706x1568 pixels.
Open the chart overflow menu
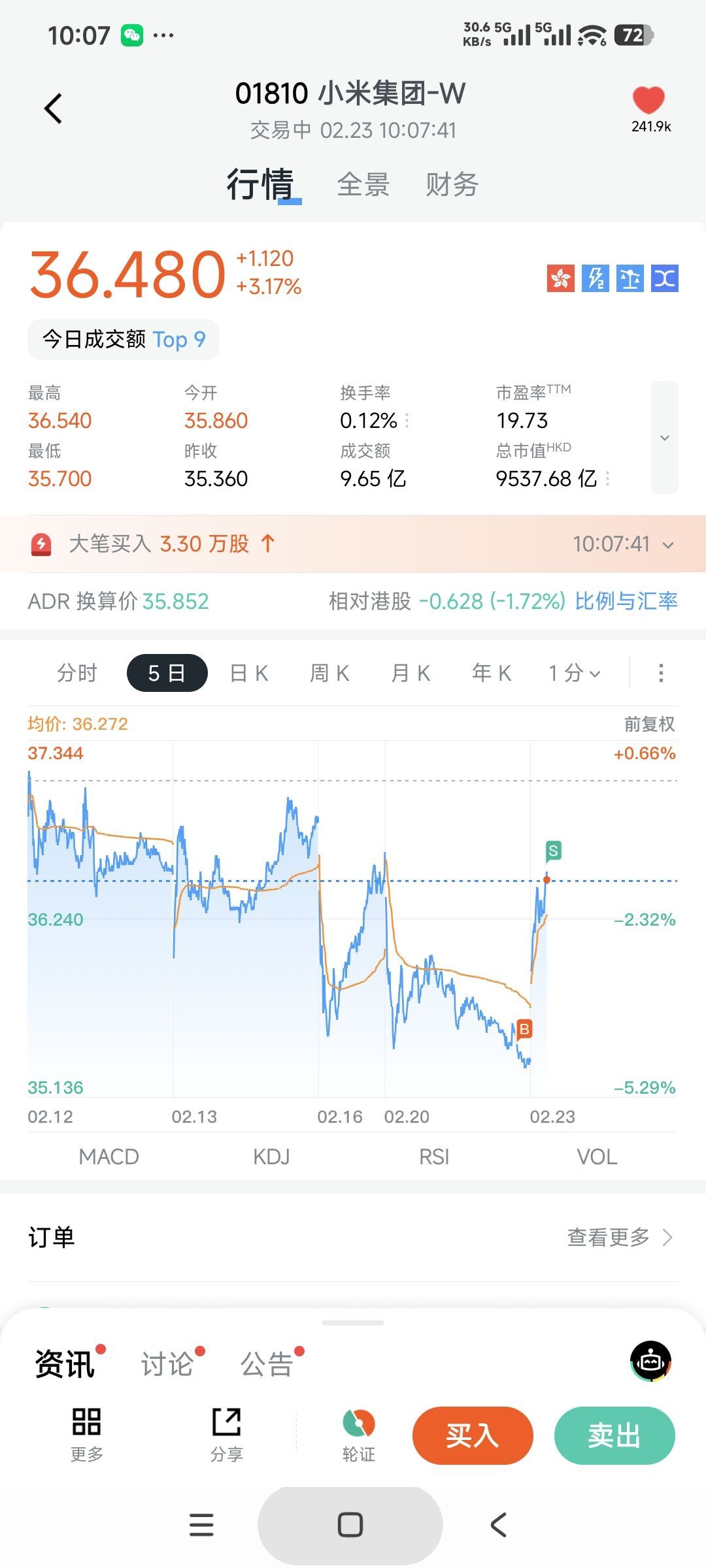pos(661,673)
